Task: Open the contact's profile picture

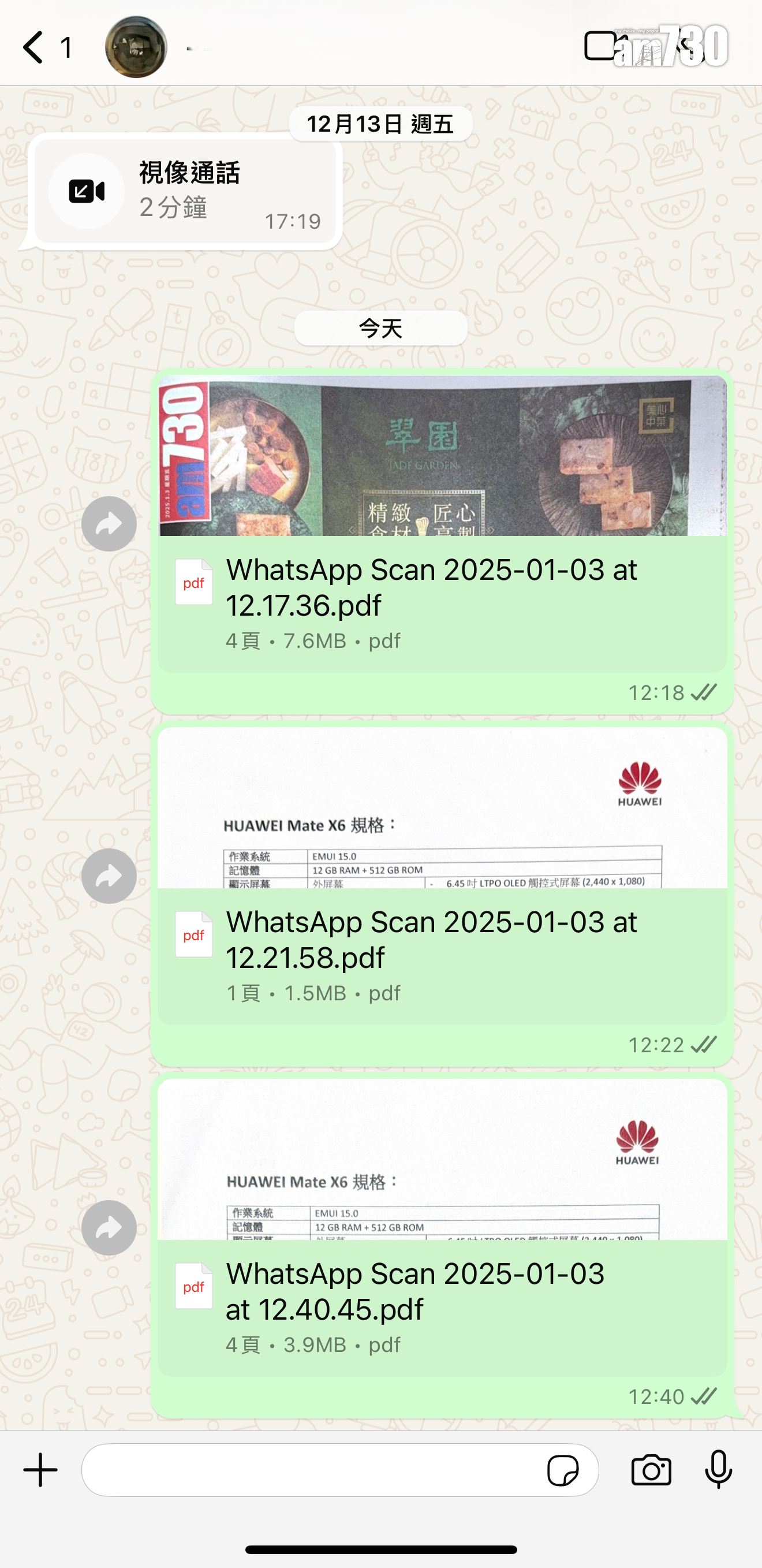Action: (x=136, y=47)
